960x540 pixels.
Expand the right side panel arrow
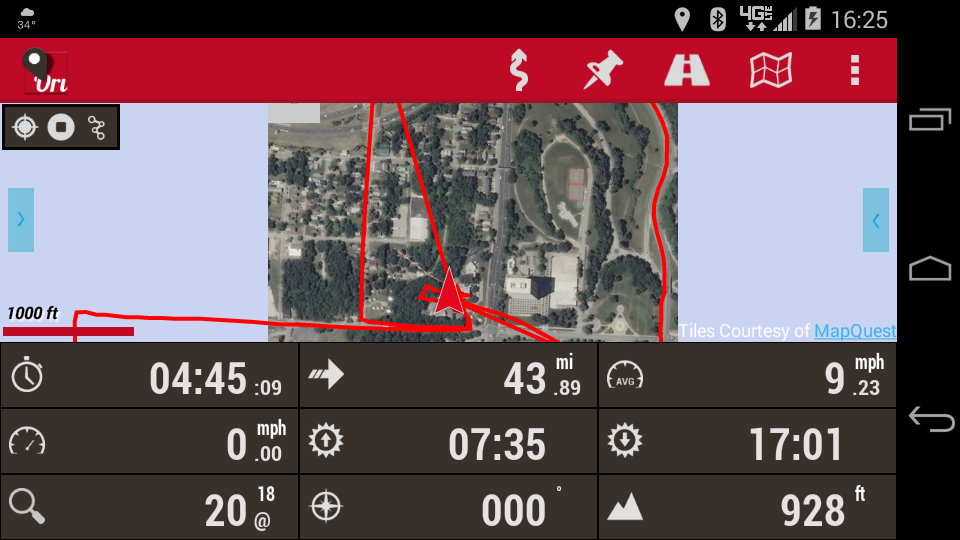[x=876, y=219]
